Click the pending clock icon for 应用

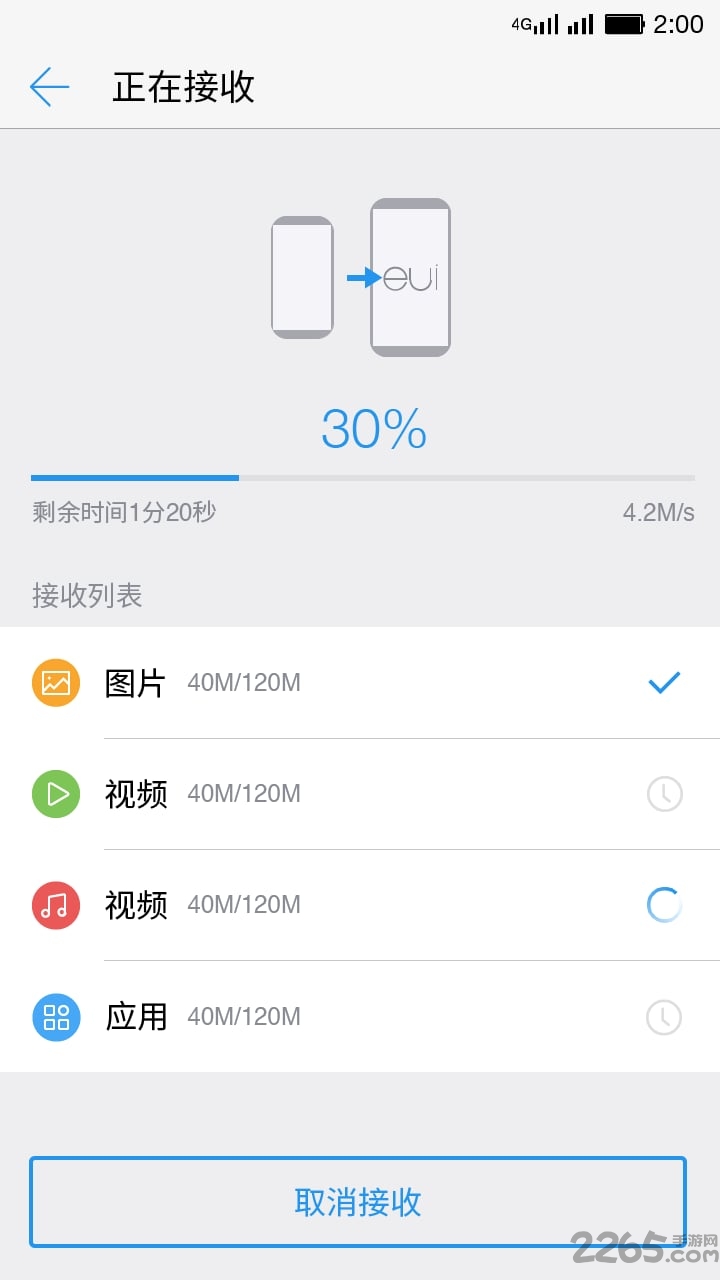(x=663, y=1017)
